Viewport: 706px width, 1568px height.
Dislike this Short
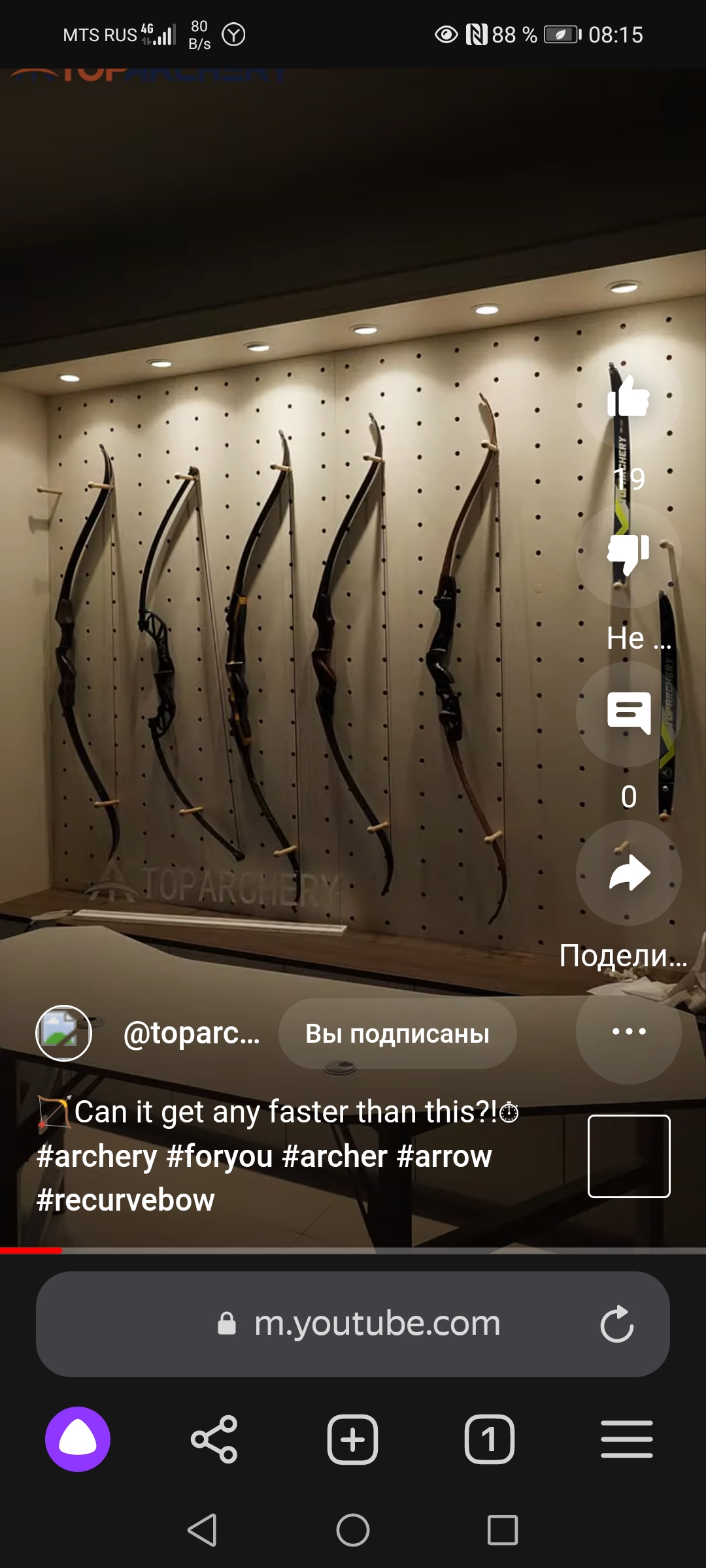[x=628, y=555]
